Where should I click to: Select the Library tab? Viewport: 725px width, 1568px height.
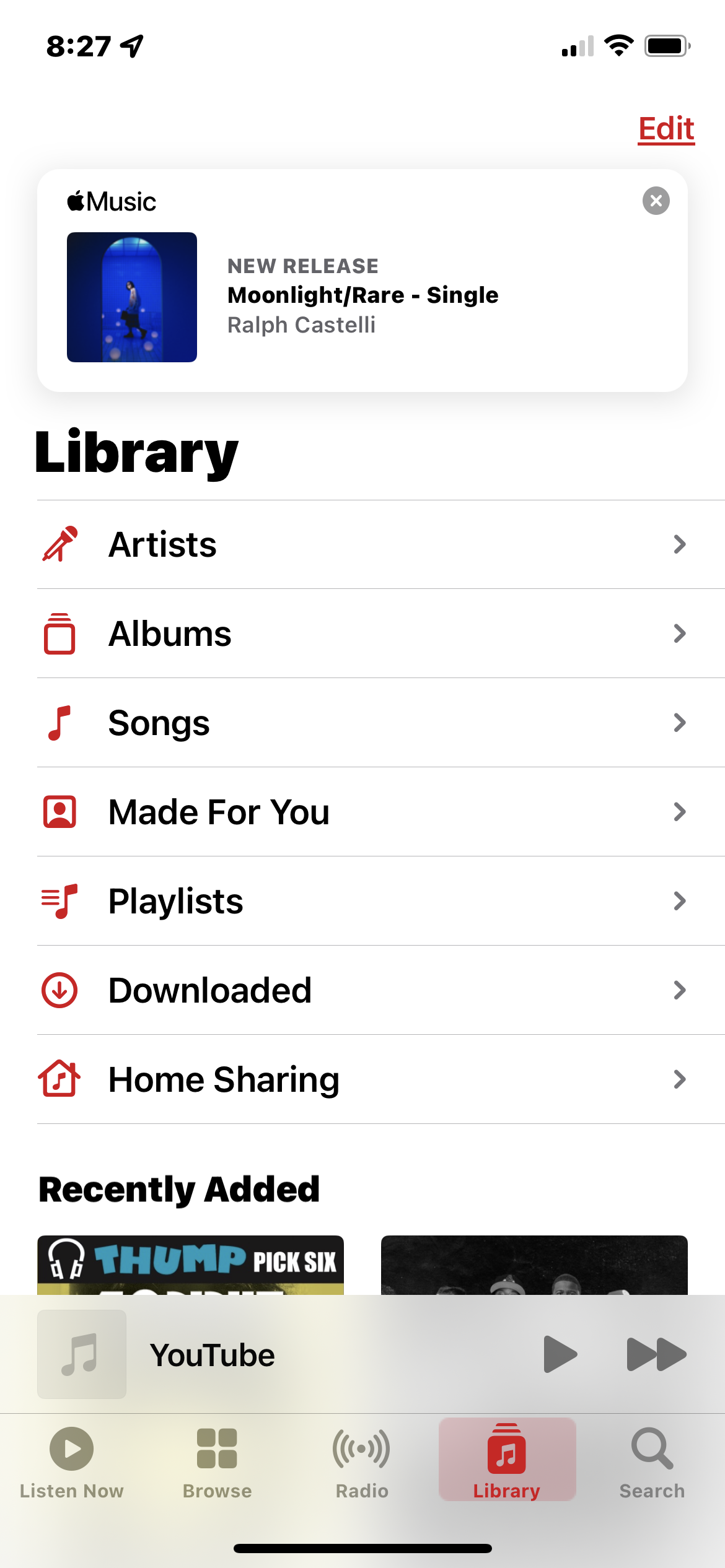507,1462
